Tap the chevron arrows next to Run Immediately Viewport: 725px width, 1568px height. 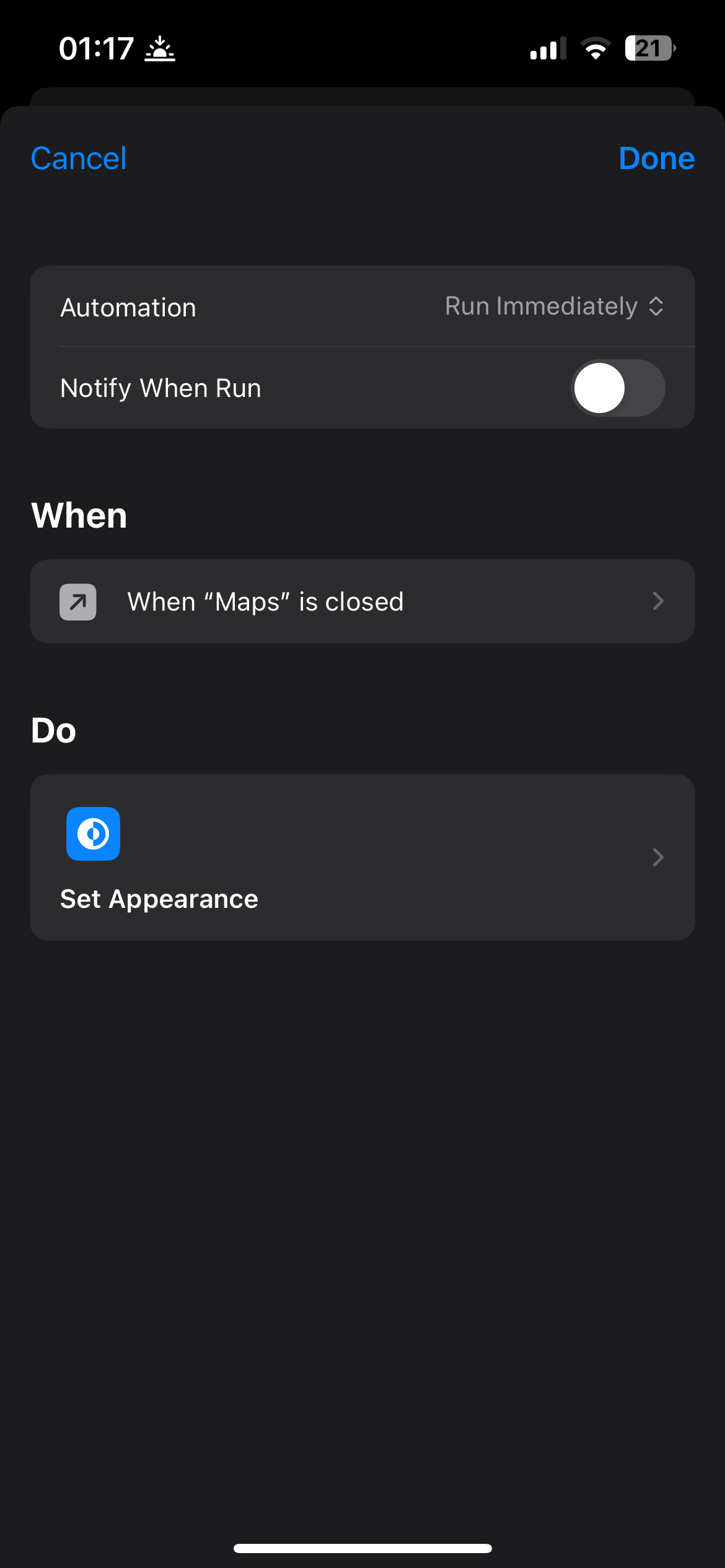(x=656, y=307)
